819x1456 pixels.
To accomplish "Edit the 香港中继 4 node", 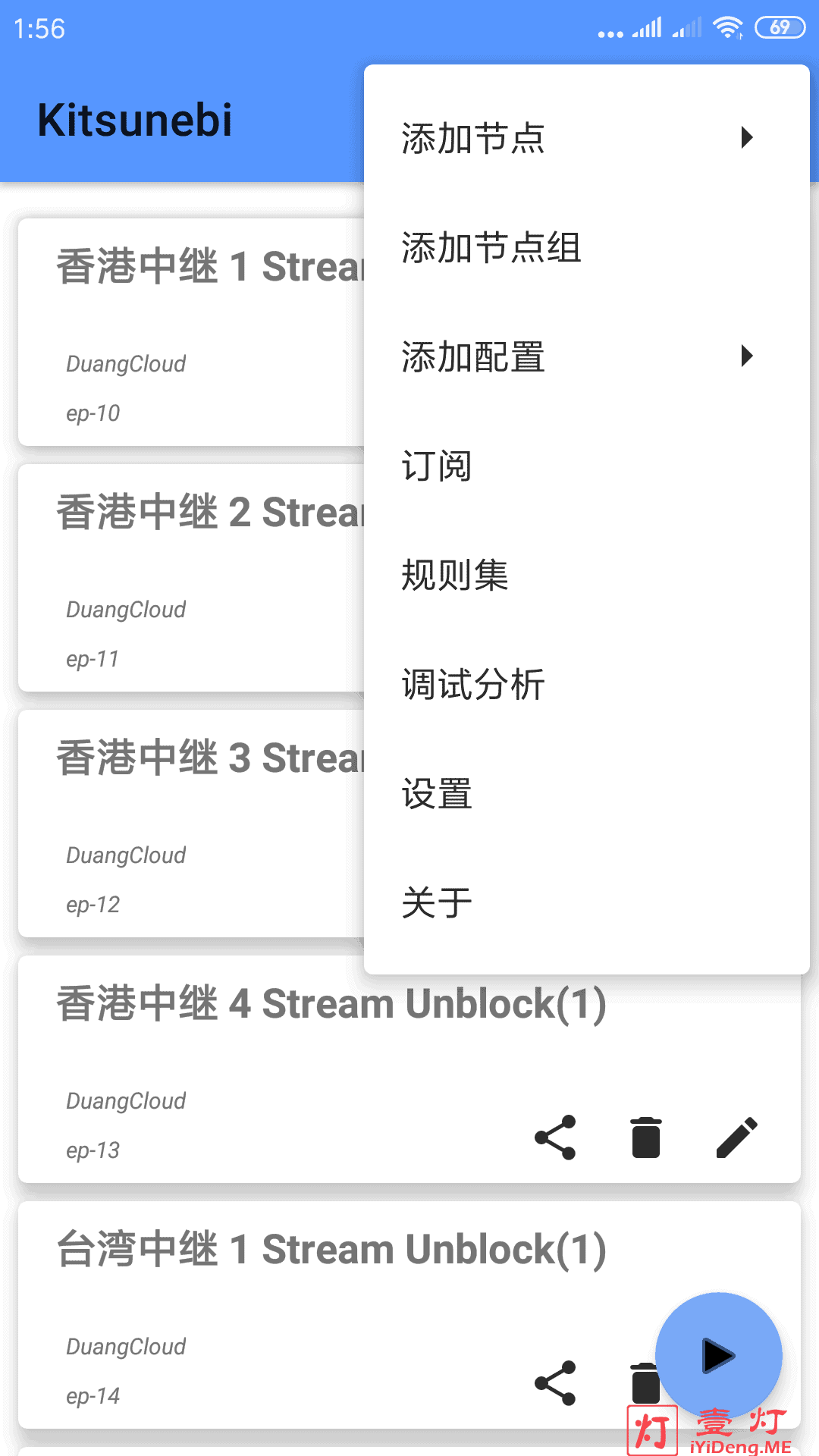I will [737, 1137].
